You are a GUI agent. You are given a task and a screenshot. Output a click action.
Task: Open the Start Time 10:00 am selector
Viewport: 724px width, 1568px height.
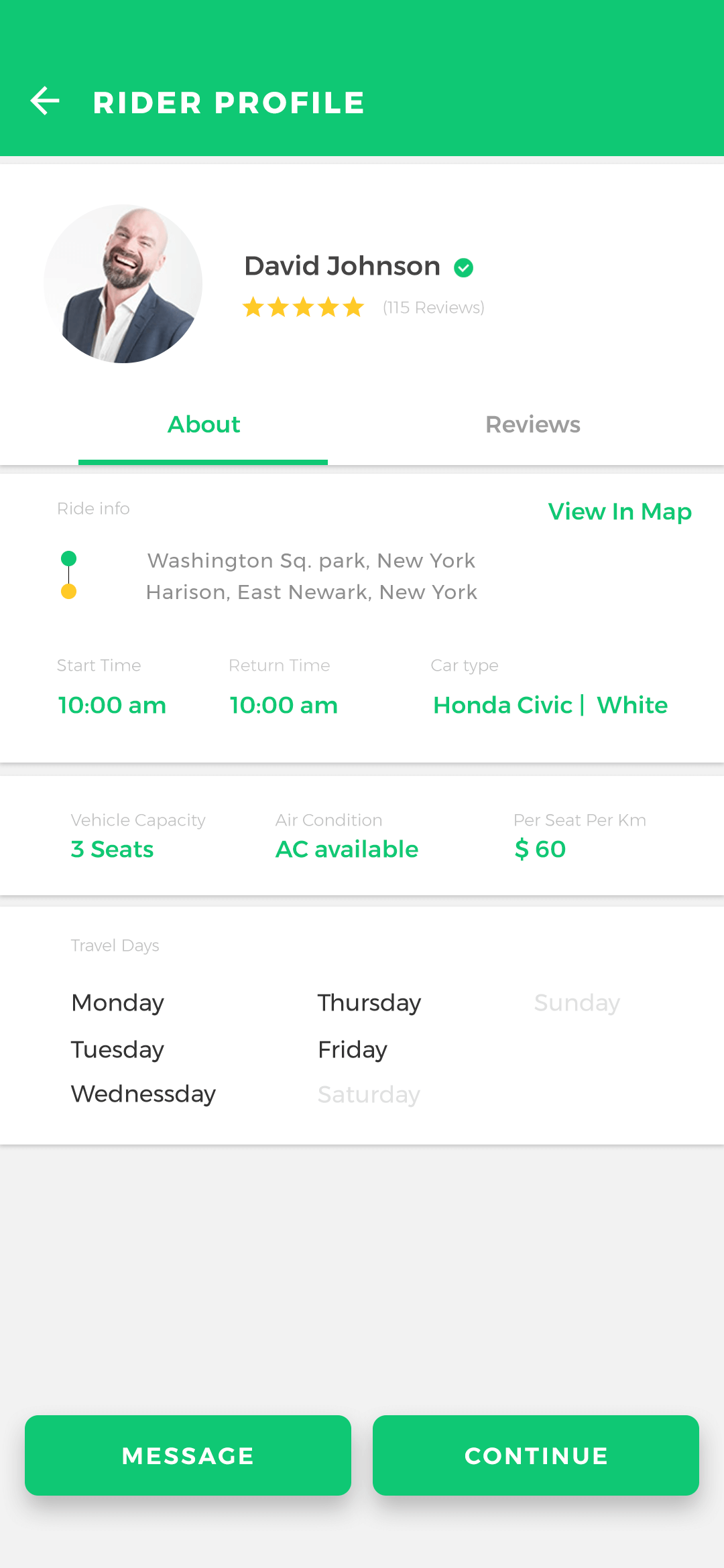pos(111,705)
